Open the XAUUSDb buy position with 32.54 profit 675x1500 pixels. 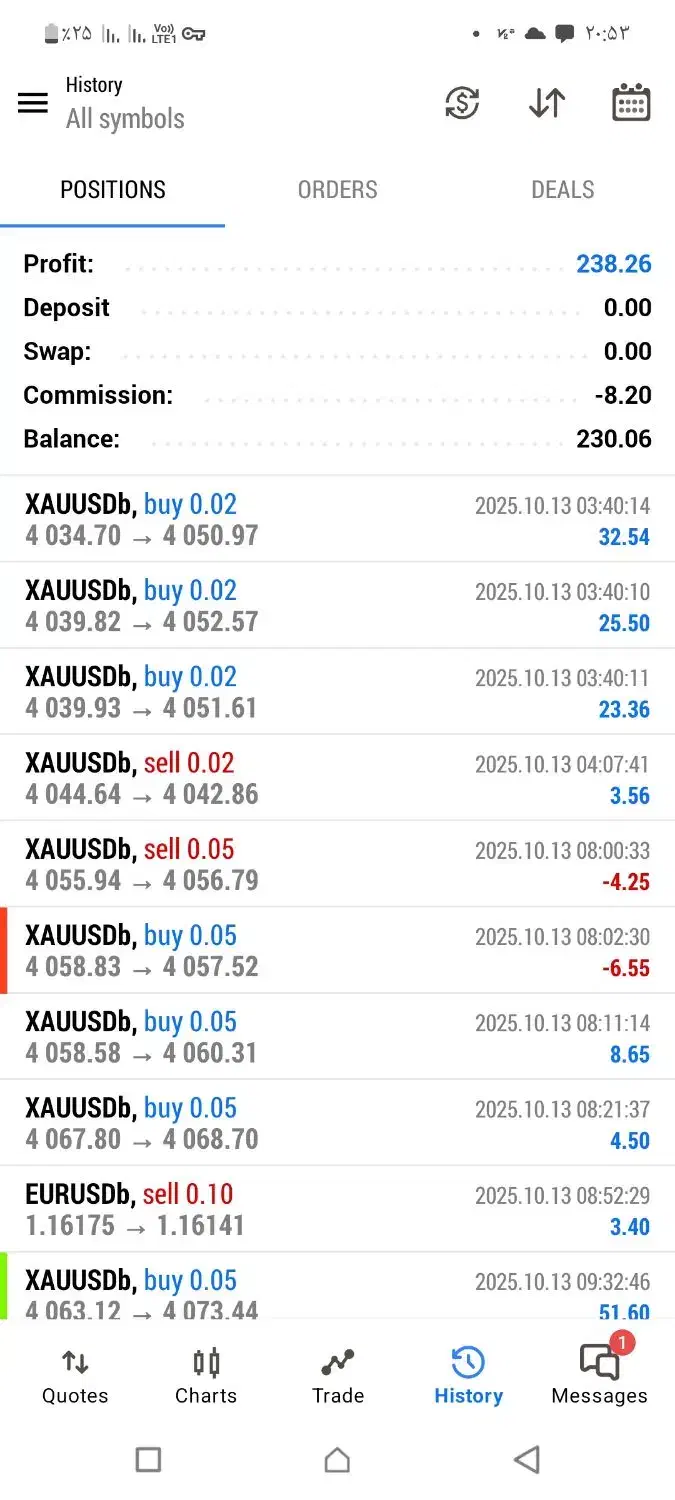[337, 520]
